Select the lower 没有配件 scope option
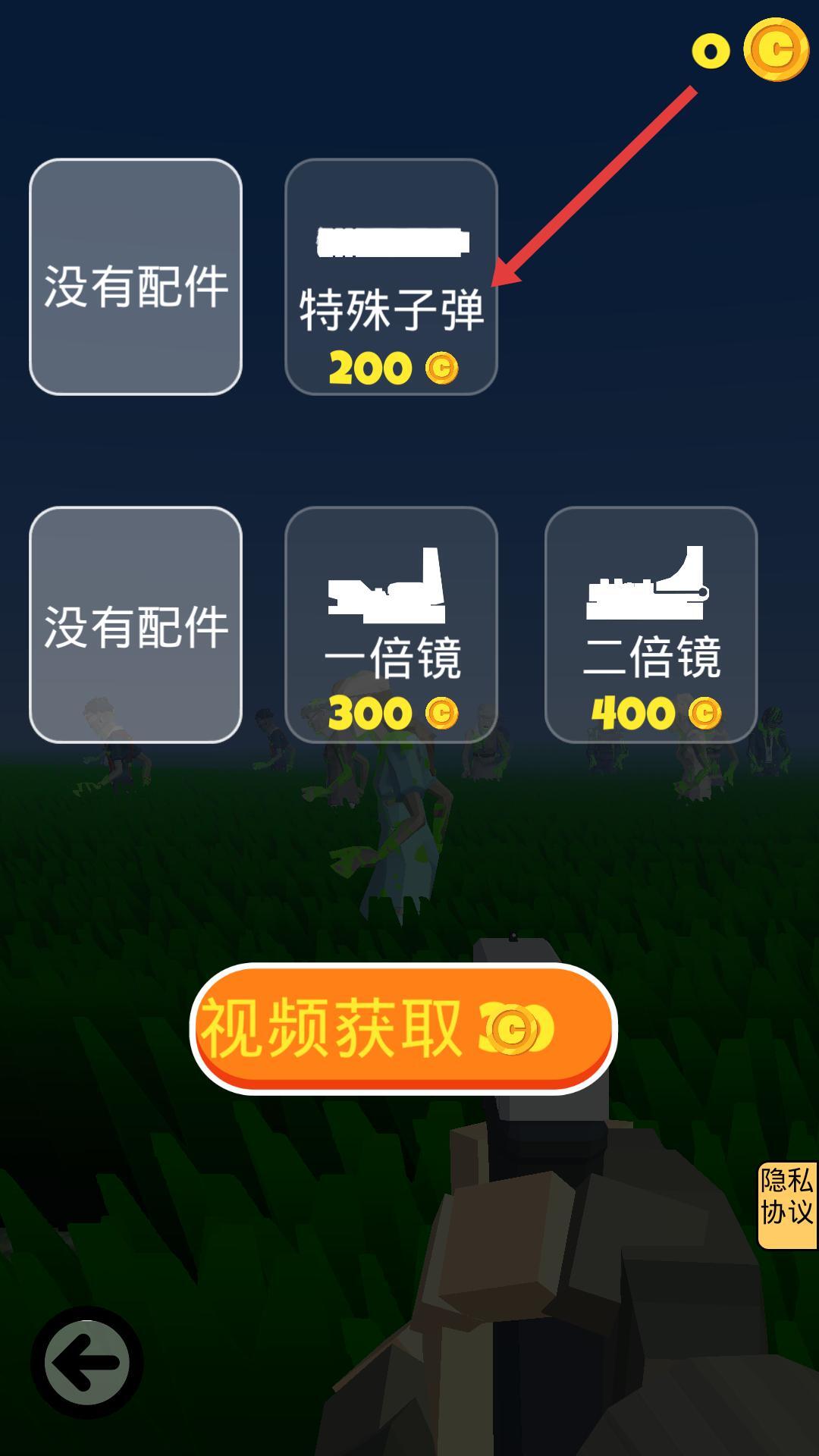Image resolution: width=819 pixels, height=1456 pixels. [135, 625]
